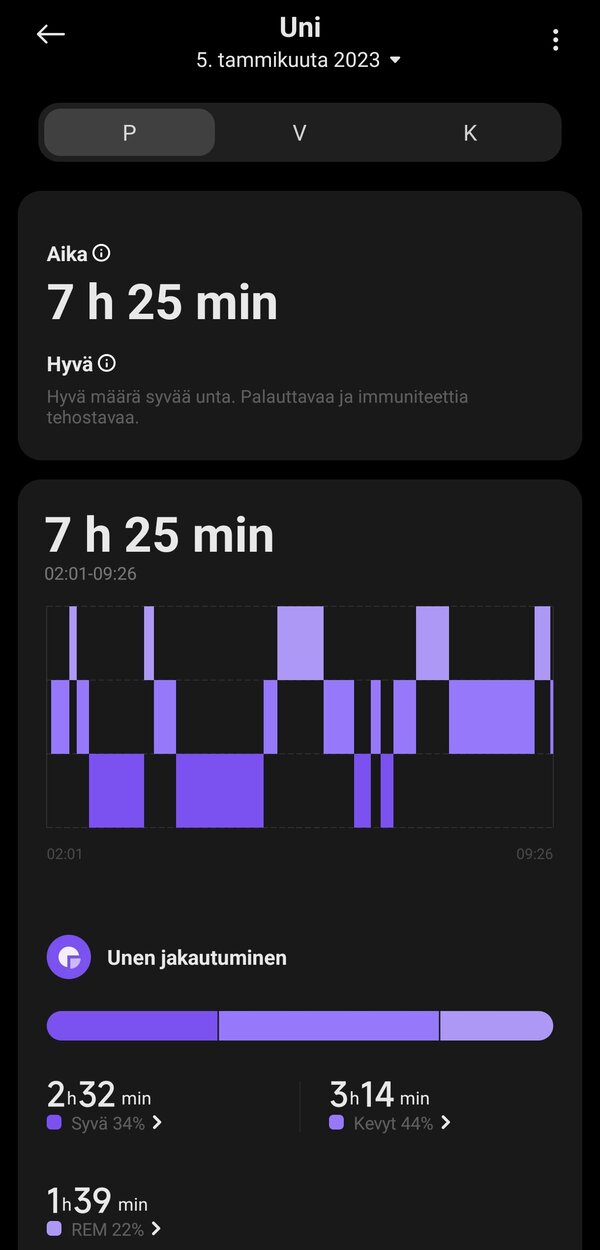Select the P day tab
Screen dimensions: 600x1250
coord(129,132)
